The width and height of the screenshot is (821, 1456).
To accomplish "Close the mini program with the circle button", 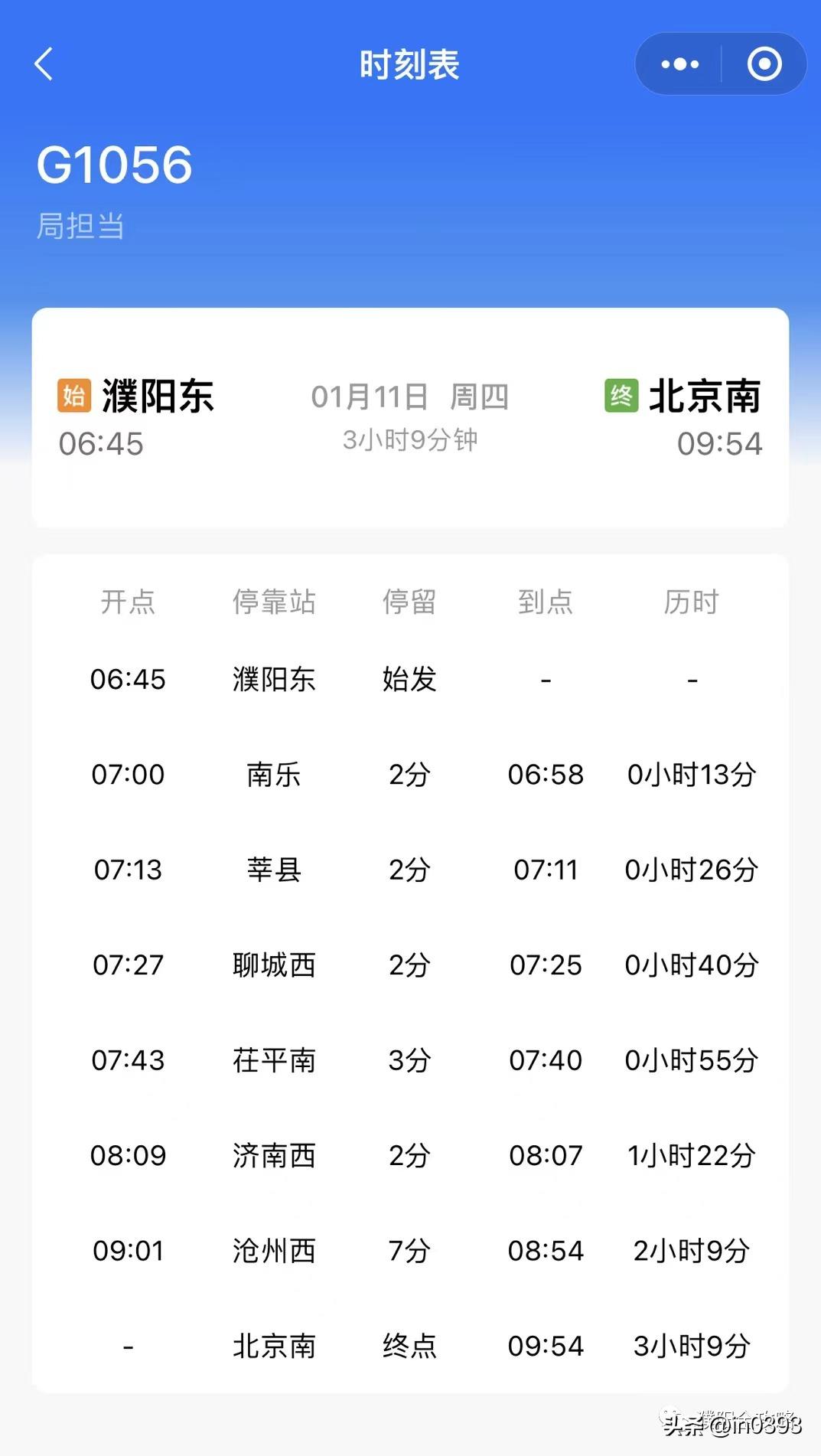I will [x=764, y=64].
